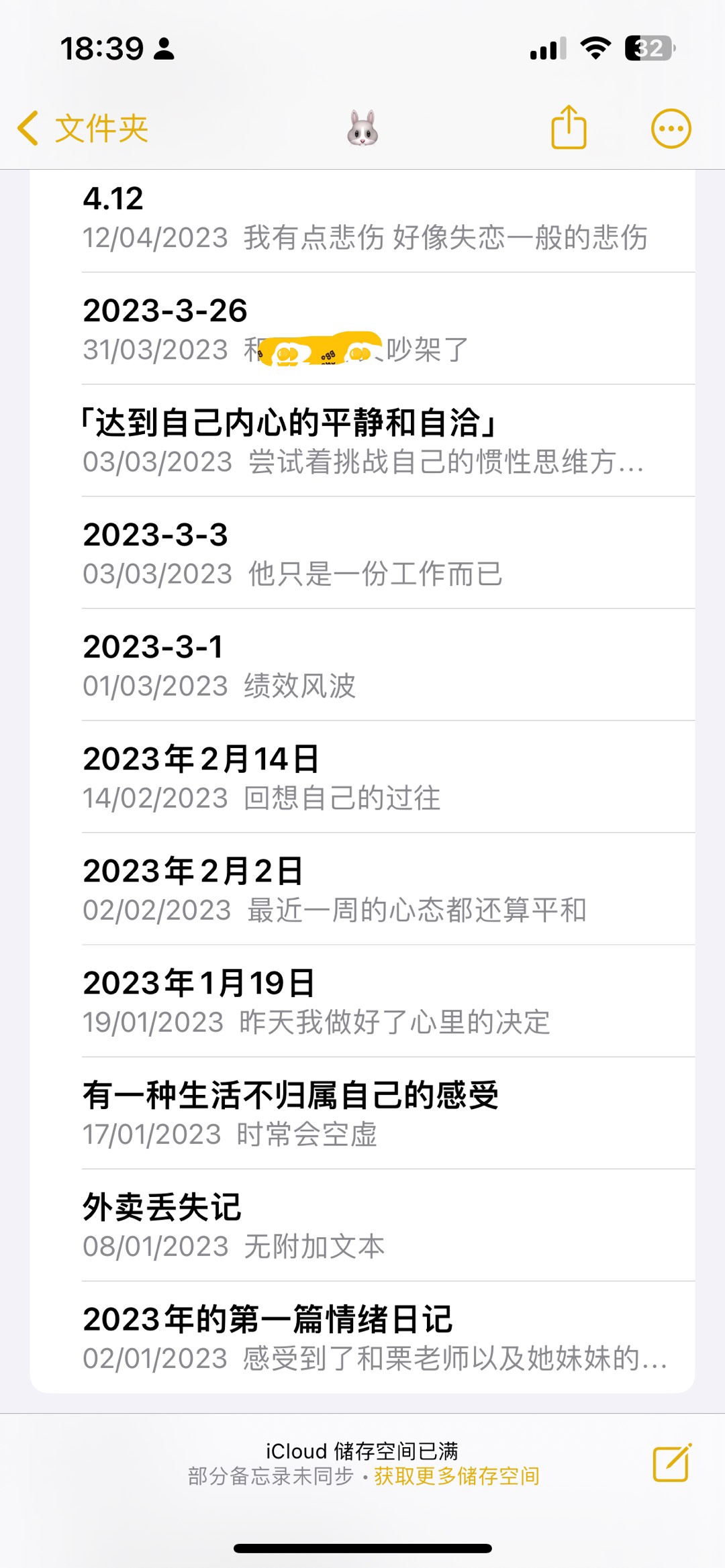The width and height of the screenshot is (725, 1568).
Task: Open note 2023年的第一篇情绪日记
Action: [x=362, y=1337]
